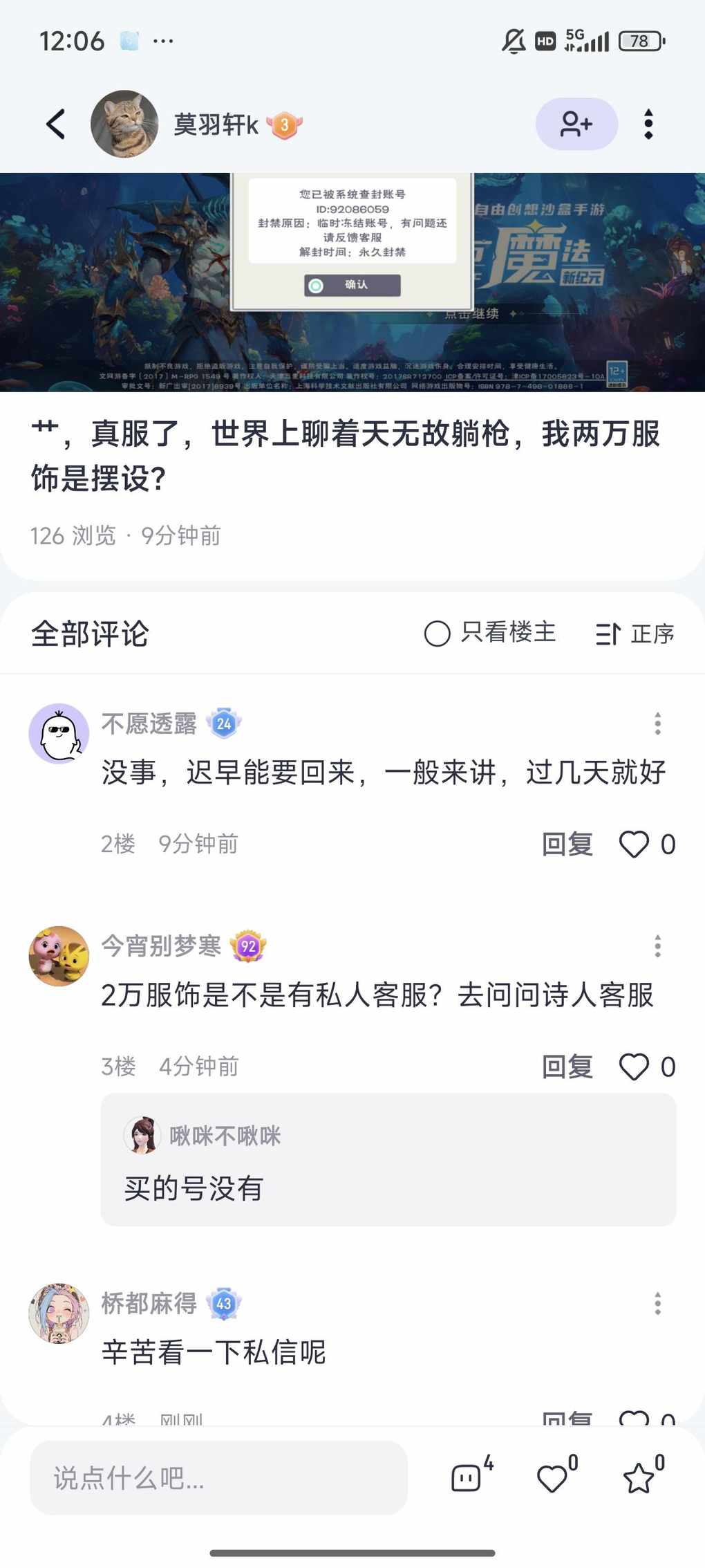
Task: Change comment sort order from 正序
Action: coord(635,634)
